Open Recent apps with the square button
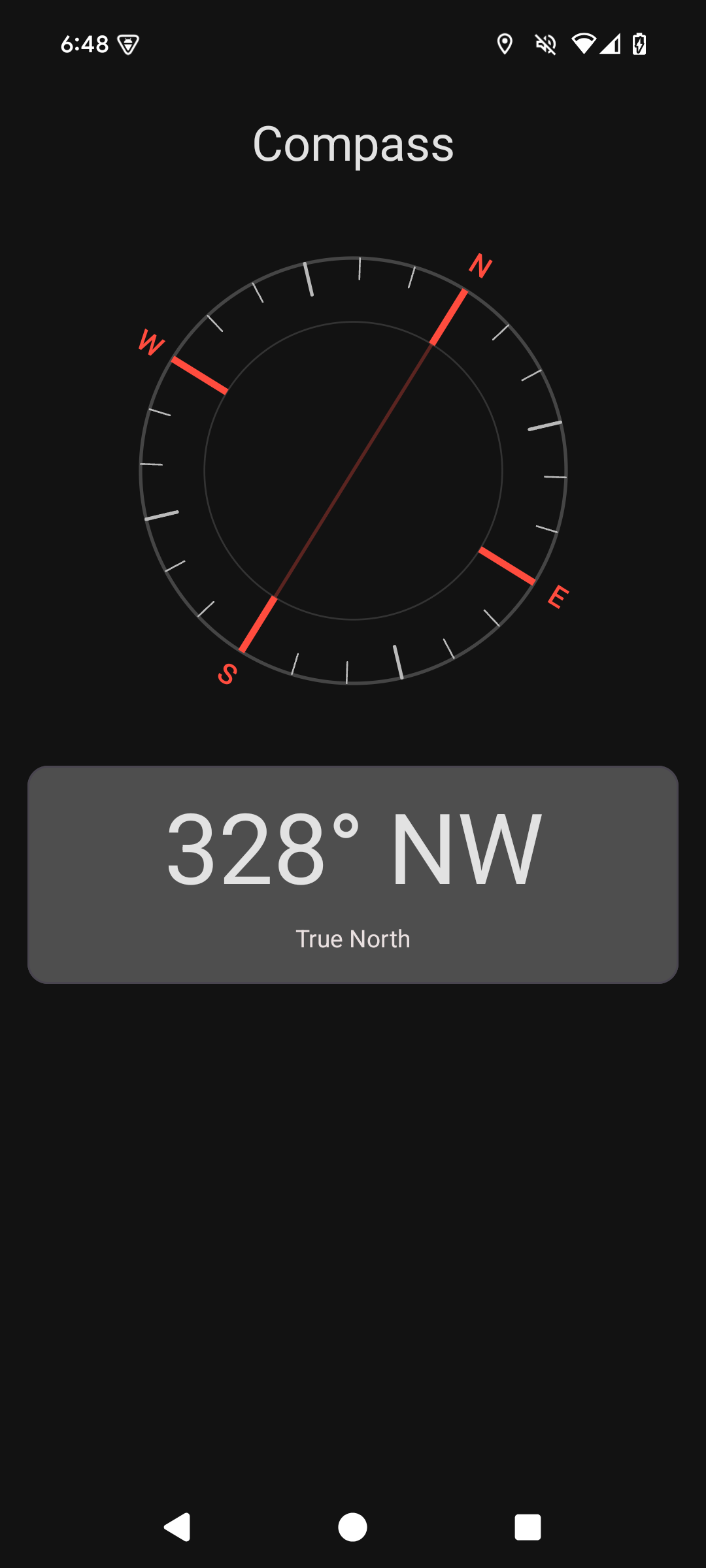This screenshot has height=1568, width=706. pos(528,1529)
